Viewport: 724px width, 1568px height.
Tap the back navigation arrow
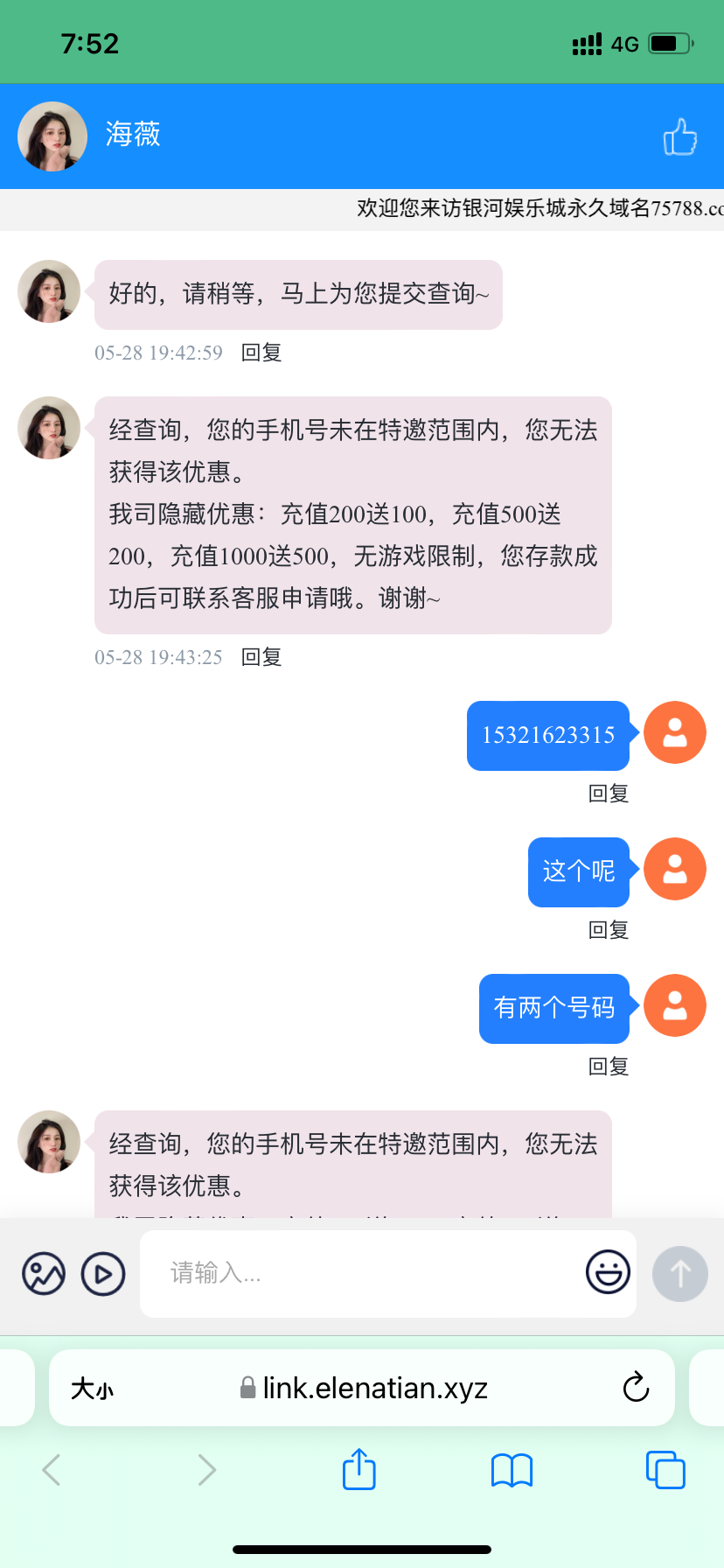tap(50, 1469)
